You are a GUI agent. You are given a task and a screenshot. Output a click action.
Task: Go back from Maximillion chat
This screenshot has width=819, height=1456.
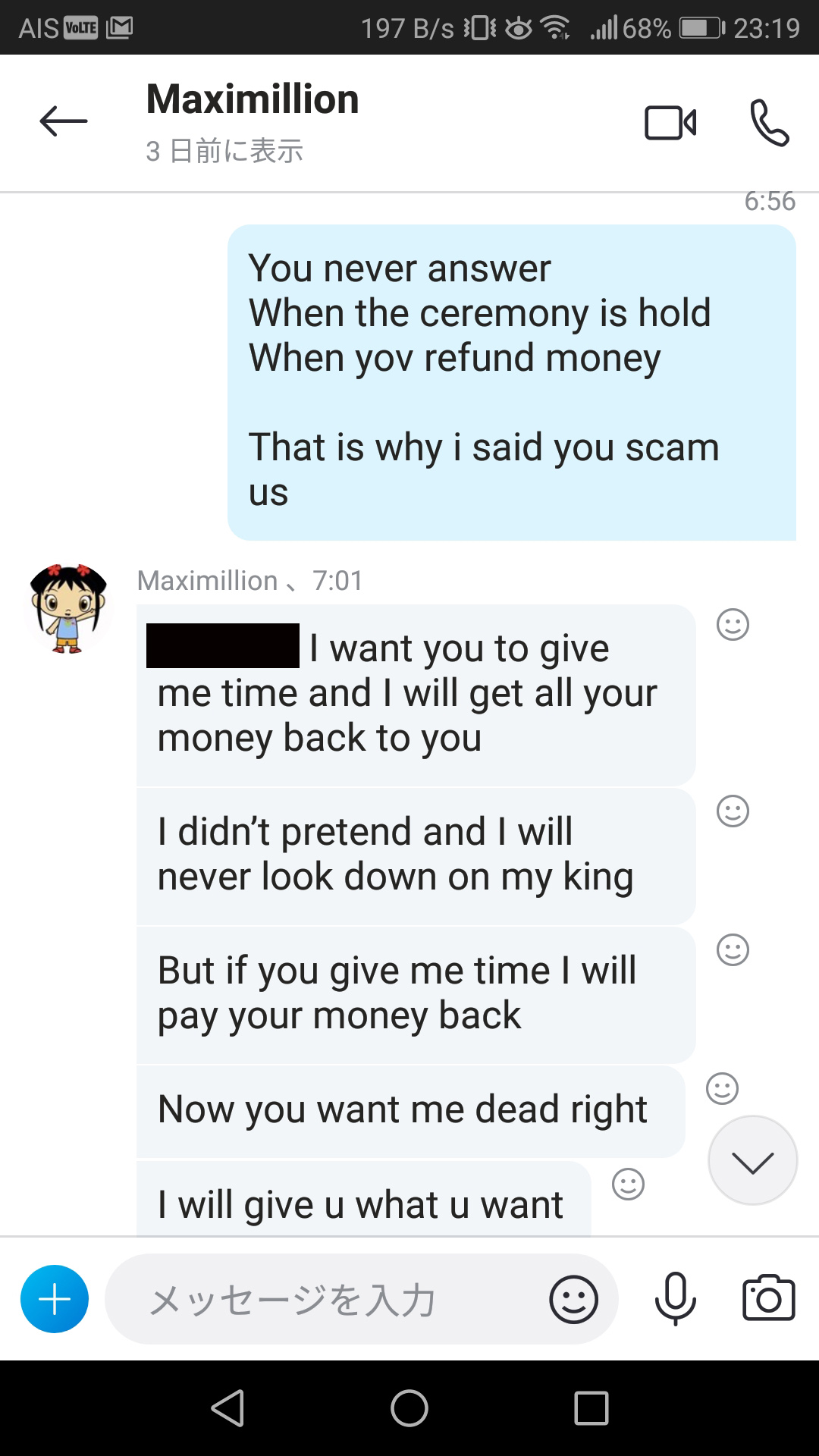pos(63,121)
